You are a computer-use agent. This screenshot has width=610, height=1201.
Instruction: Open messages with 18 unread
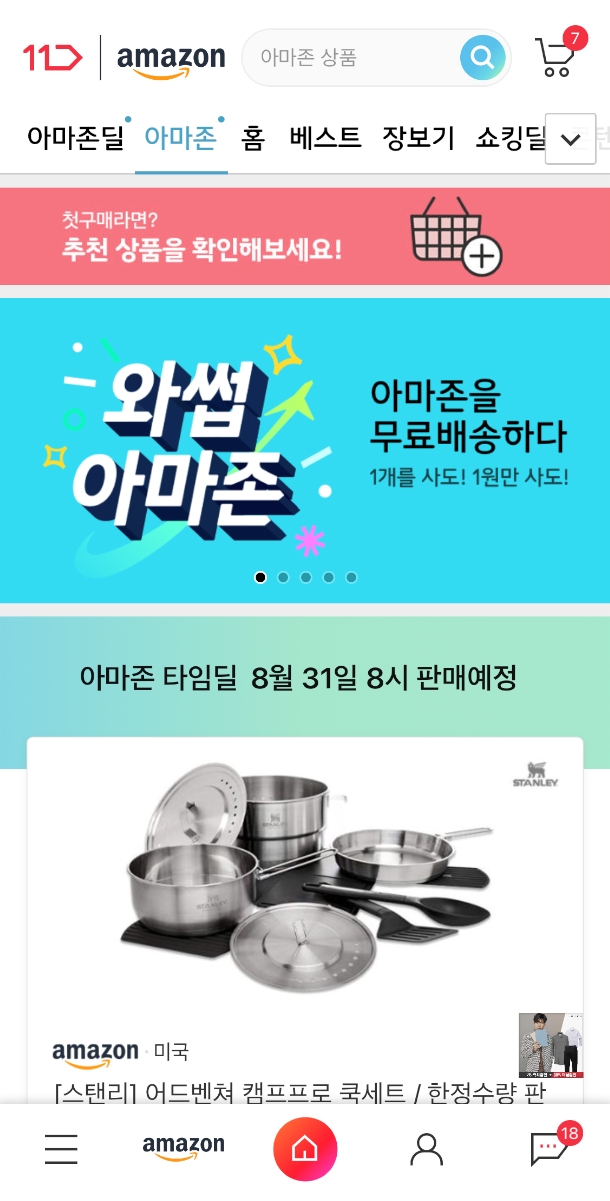[549, 1149]
